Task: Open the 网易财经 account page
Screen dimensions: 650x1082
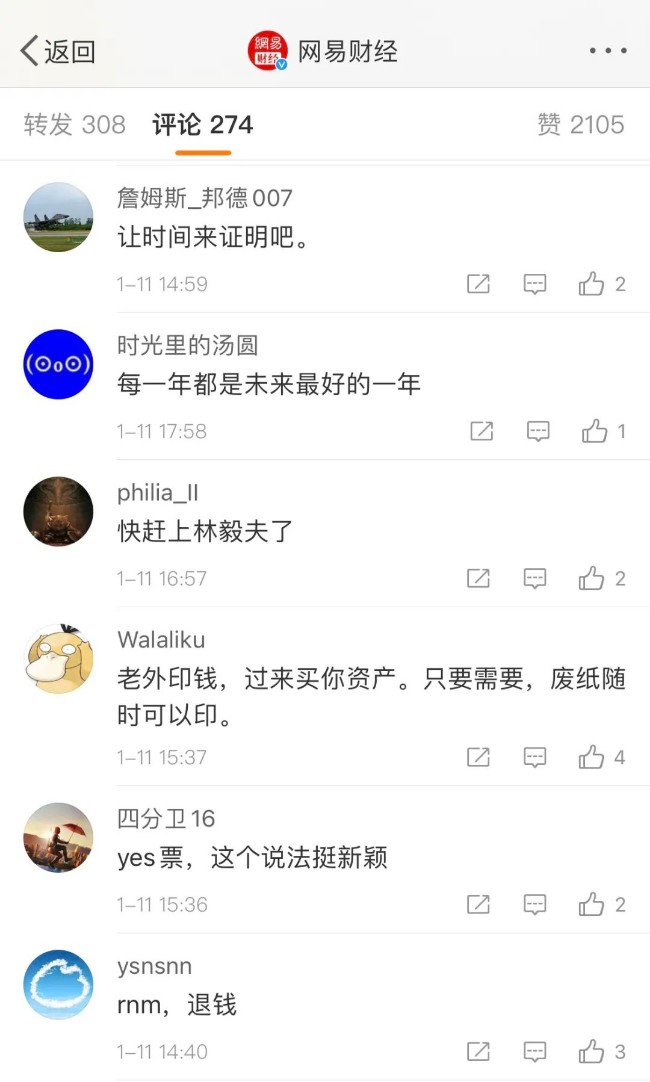Action: point(323,51)
